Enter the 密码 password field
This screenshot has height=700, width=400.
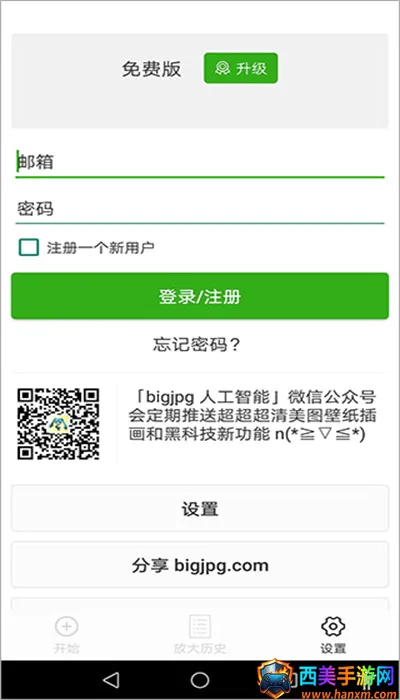tap(200, 209)
